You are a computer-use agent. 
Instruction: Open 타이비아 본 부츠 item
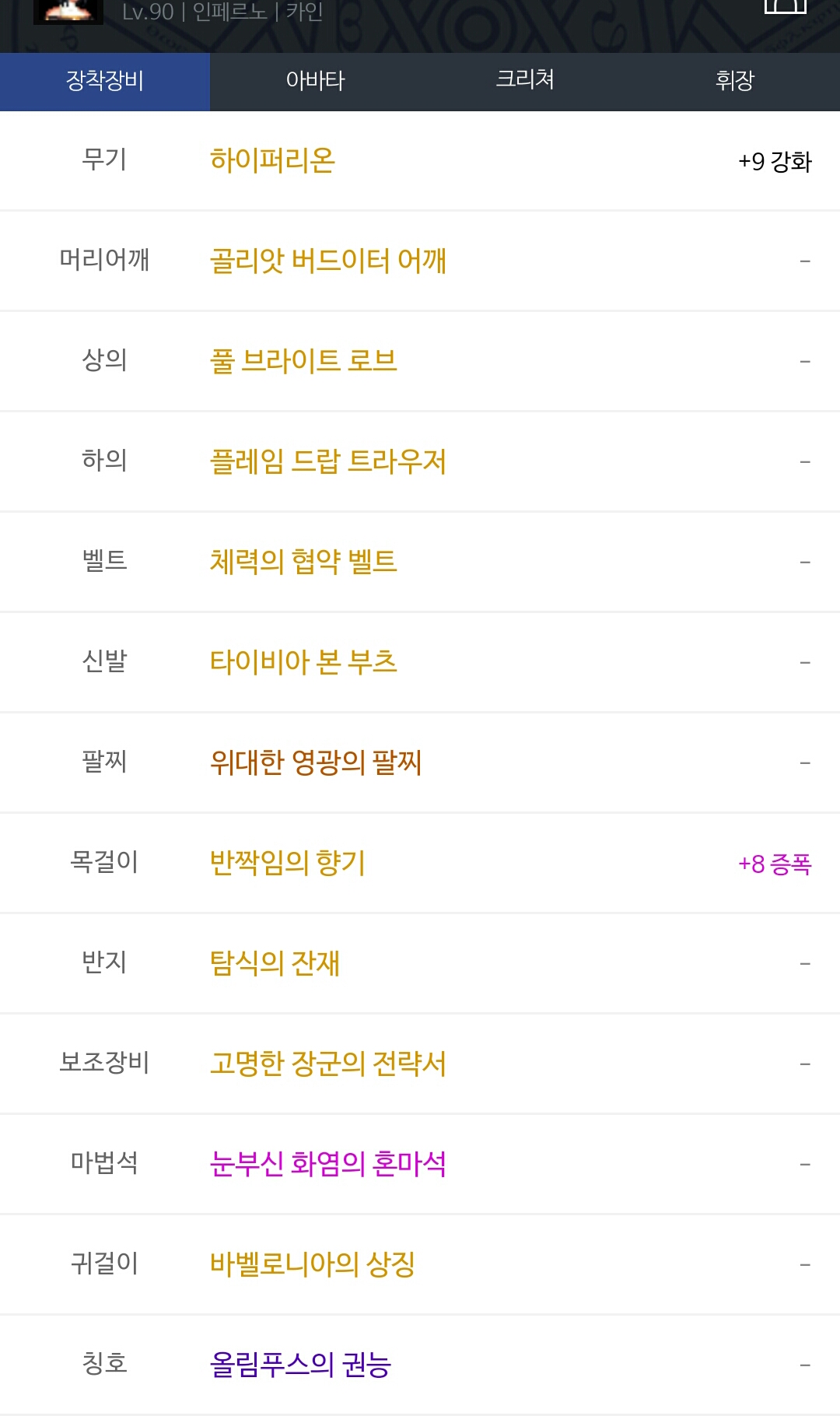pyautogui.click(x=303, y=662)
